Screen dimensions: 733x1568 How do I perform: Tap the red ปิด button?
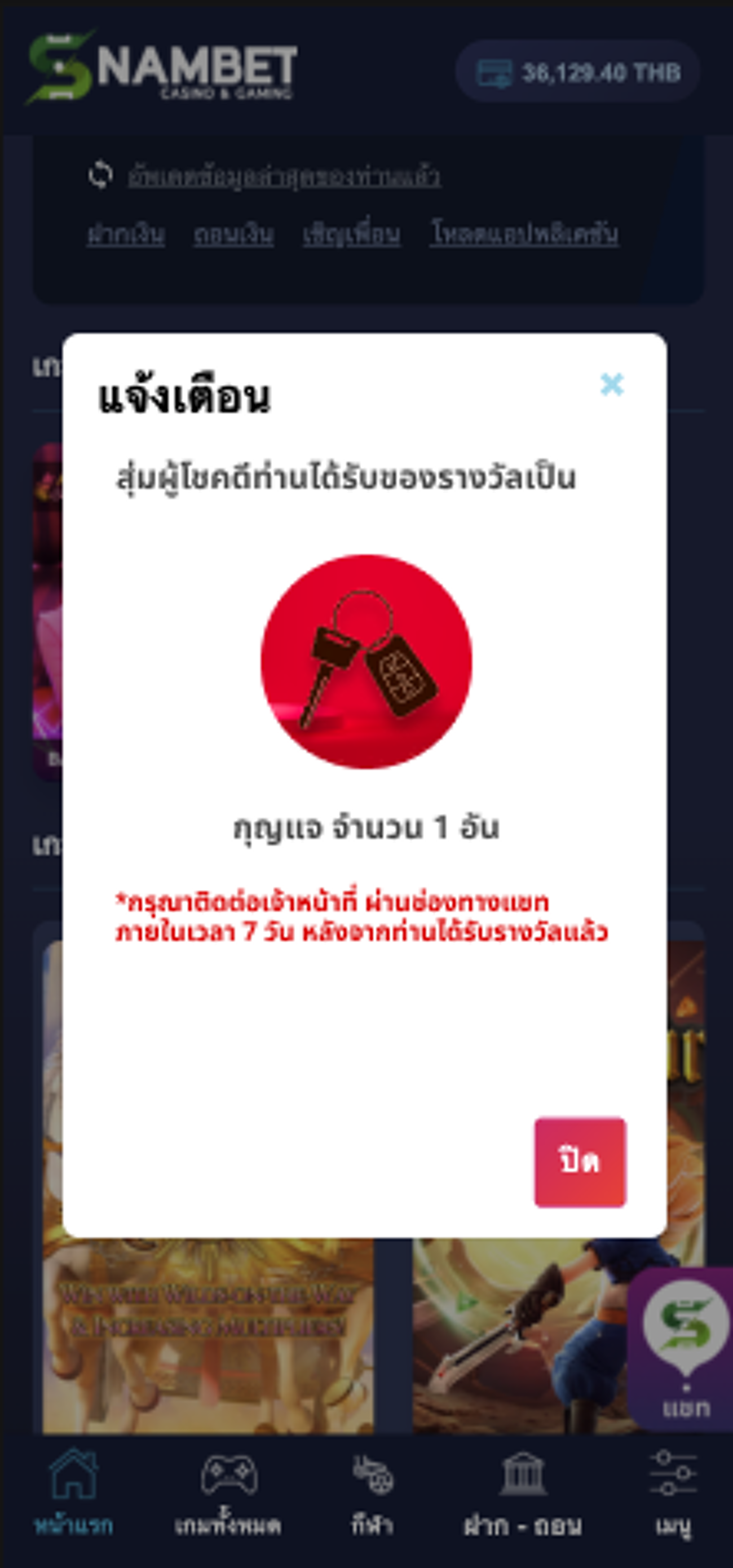coord(580,1162)
